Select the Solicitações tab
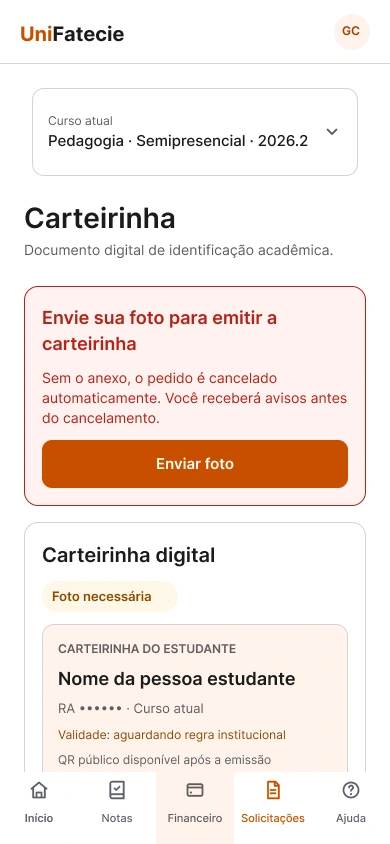This screenshot has height=844, width=390. click(x=273, y=804)
